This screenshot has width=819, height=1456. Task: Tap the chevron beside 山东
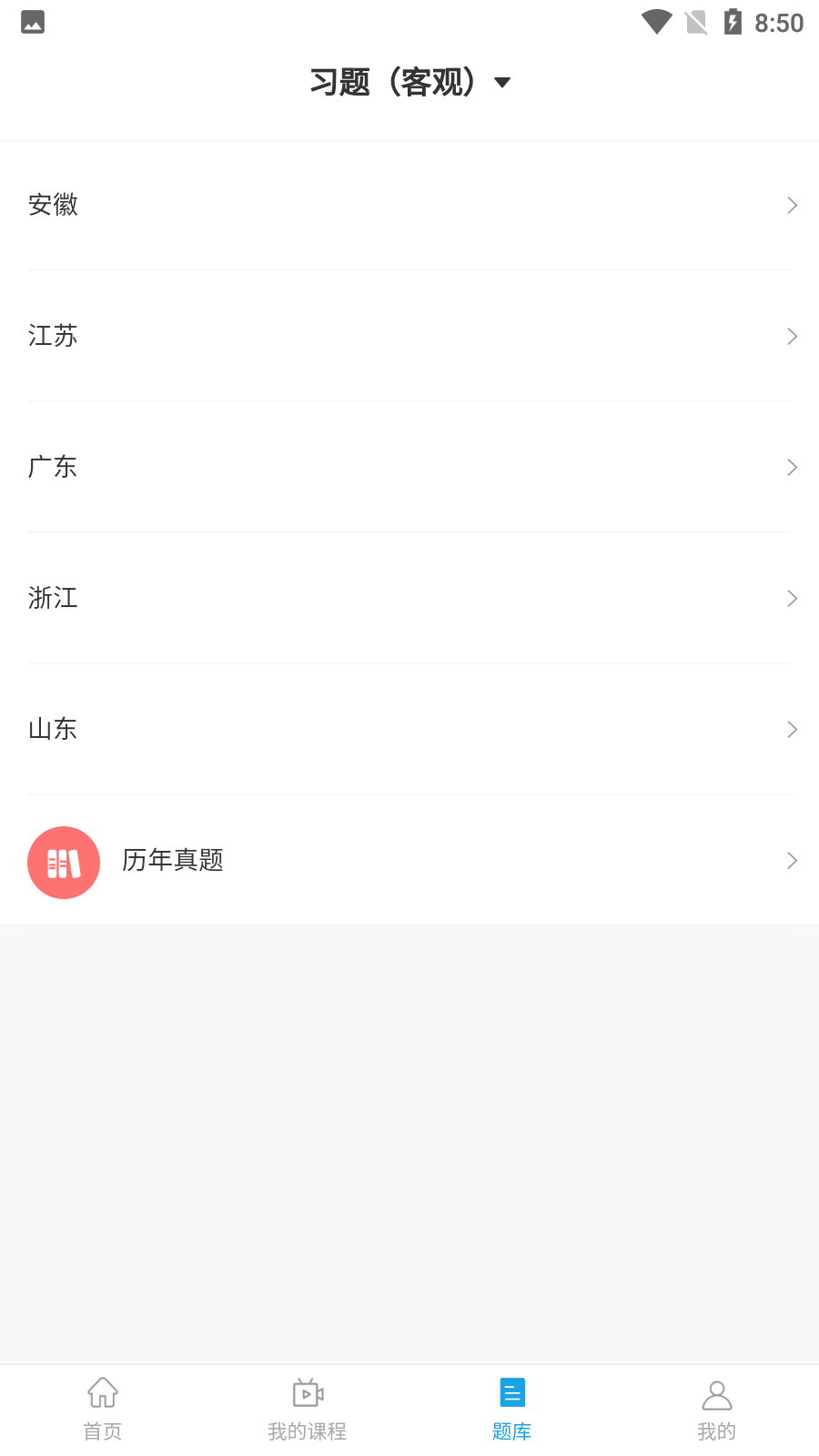pyautogui.click(x=791, y=729)
